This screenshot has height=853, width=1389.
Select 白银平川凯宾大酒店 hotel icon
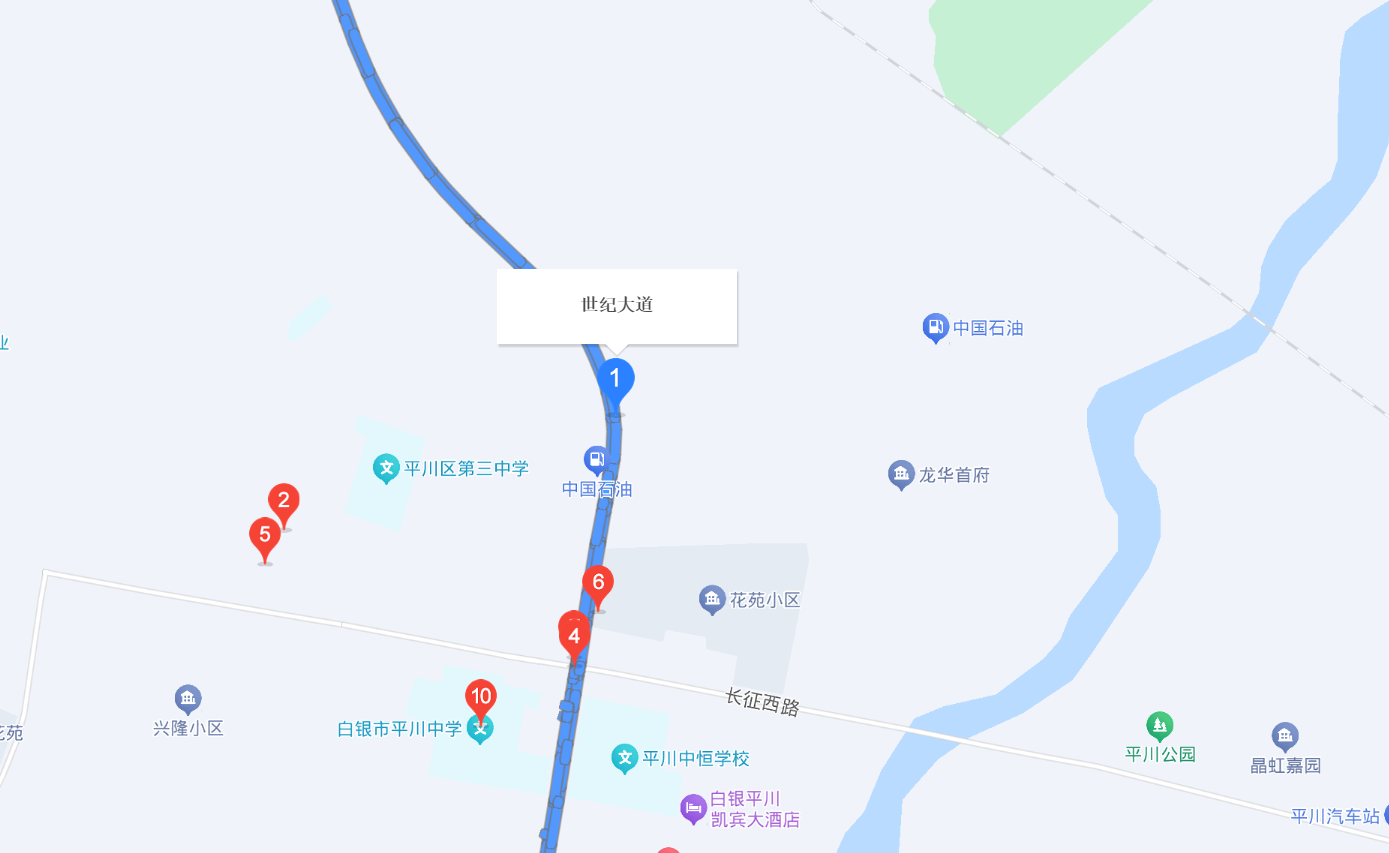(x=693, y=808)
